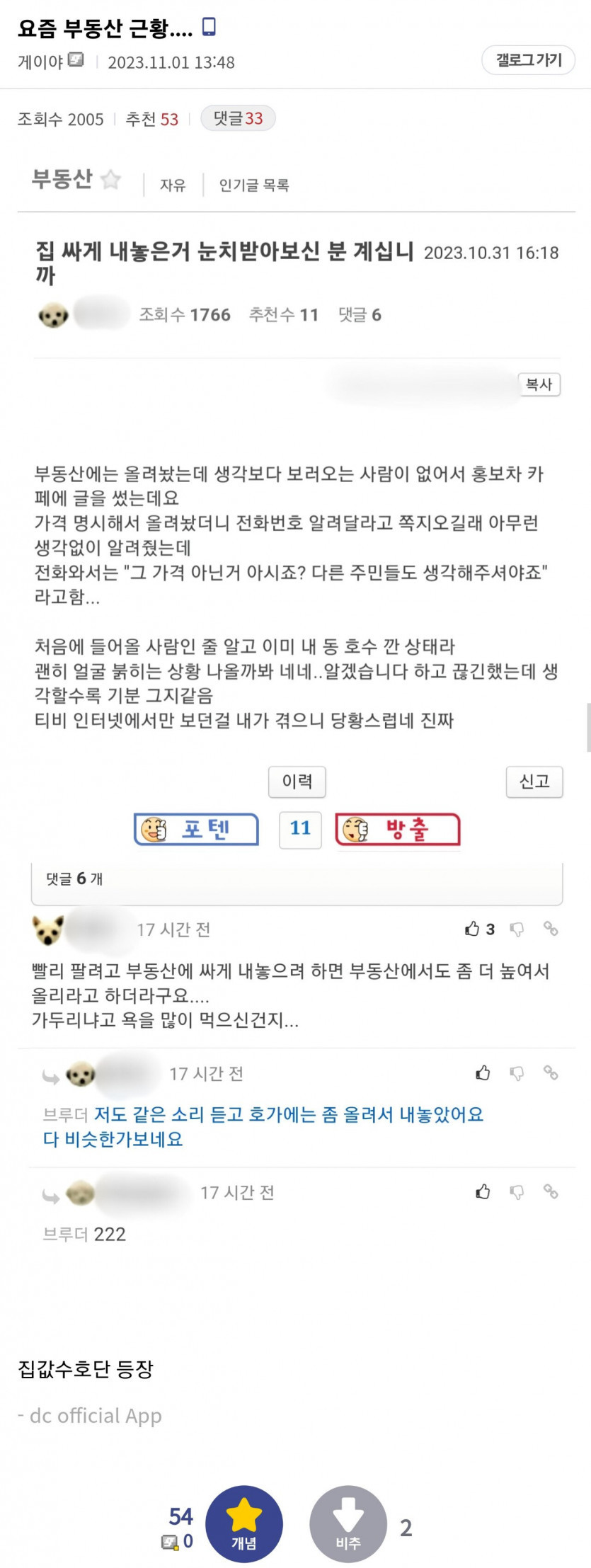Open the author's gallog via 갤로그가기
The width and height of the screenshot is (591, 1568).
(x=528, y=60)
